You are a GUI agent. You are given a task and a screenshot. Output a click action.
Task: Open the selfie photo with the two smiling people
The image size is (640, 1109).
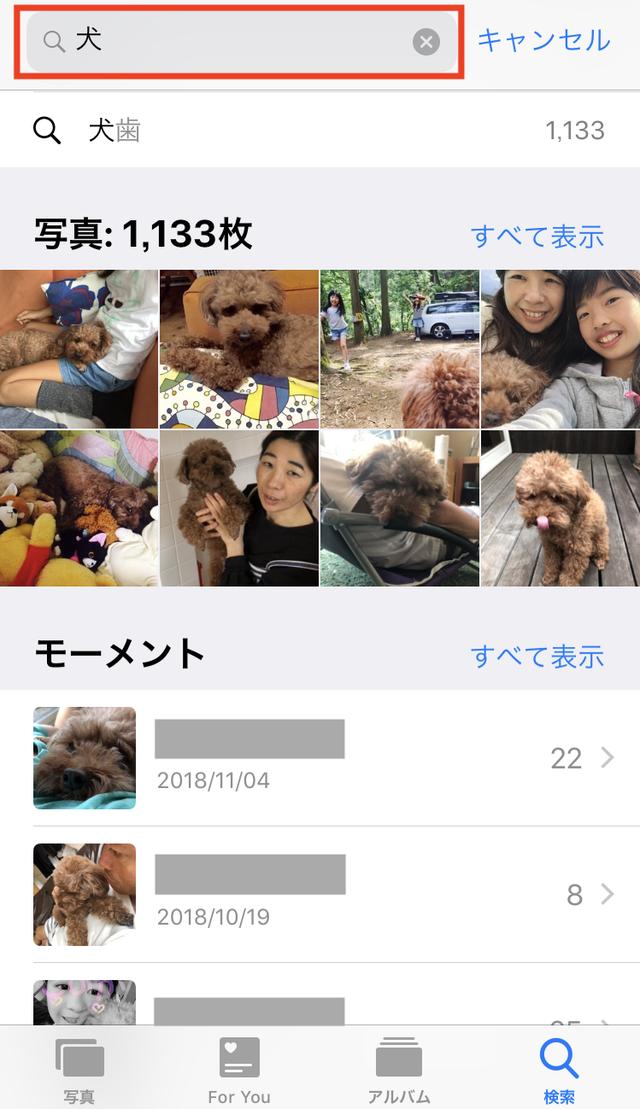tap(560, 349)
